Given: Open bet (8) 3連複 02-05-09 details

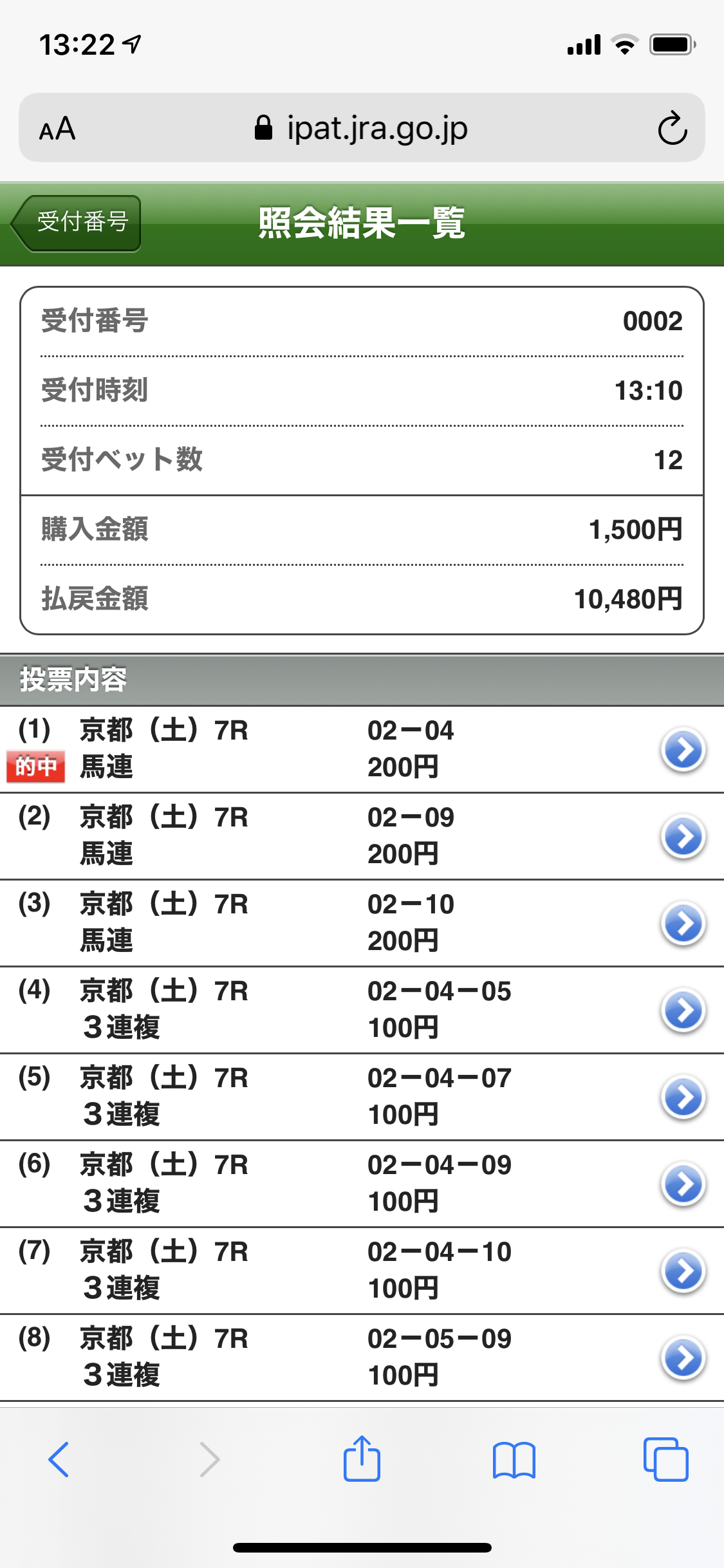Looking at the screenshot, I should (682, 1358).
